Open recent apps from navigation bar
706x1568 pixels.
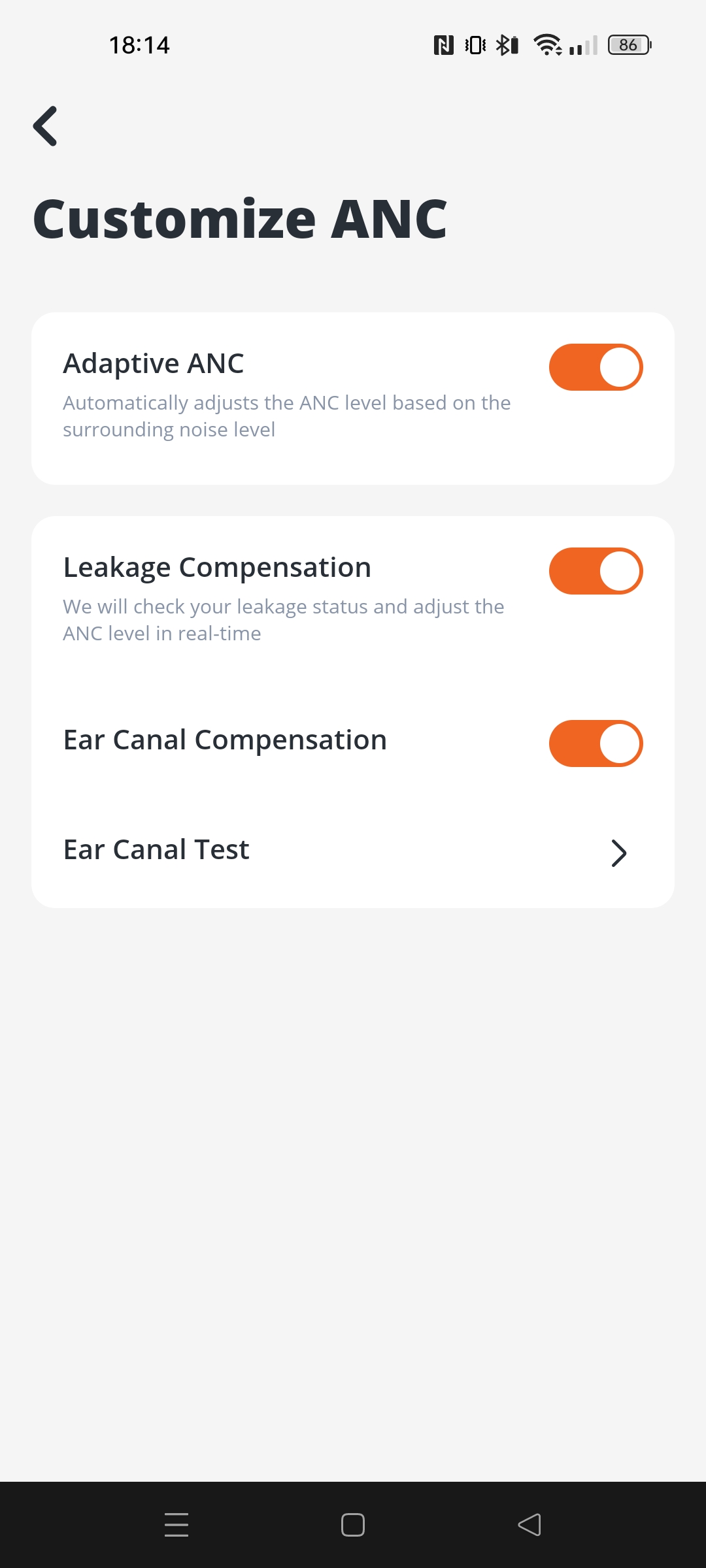coord(176,1525)
